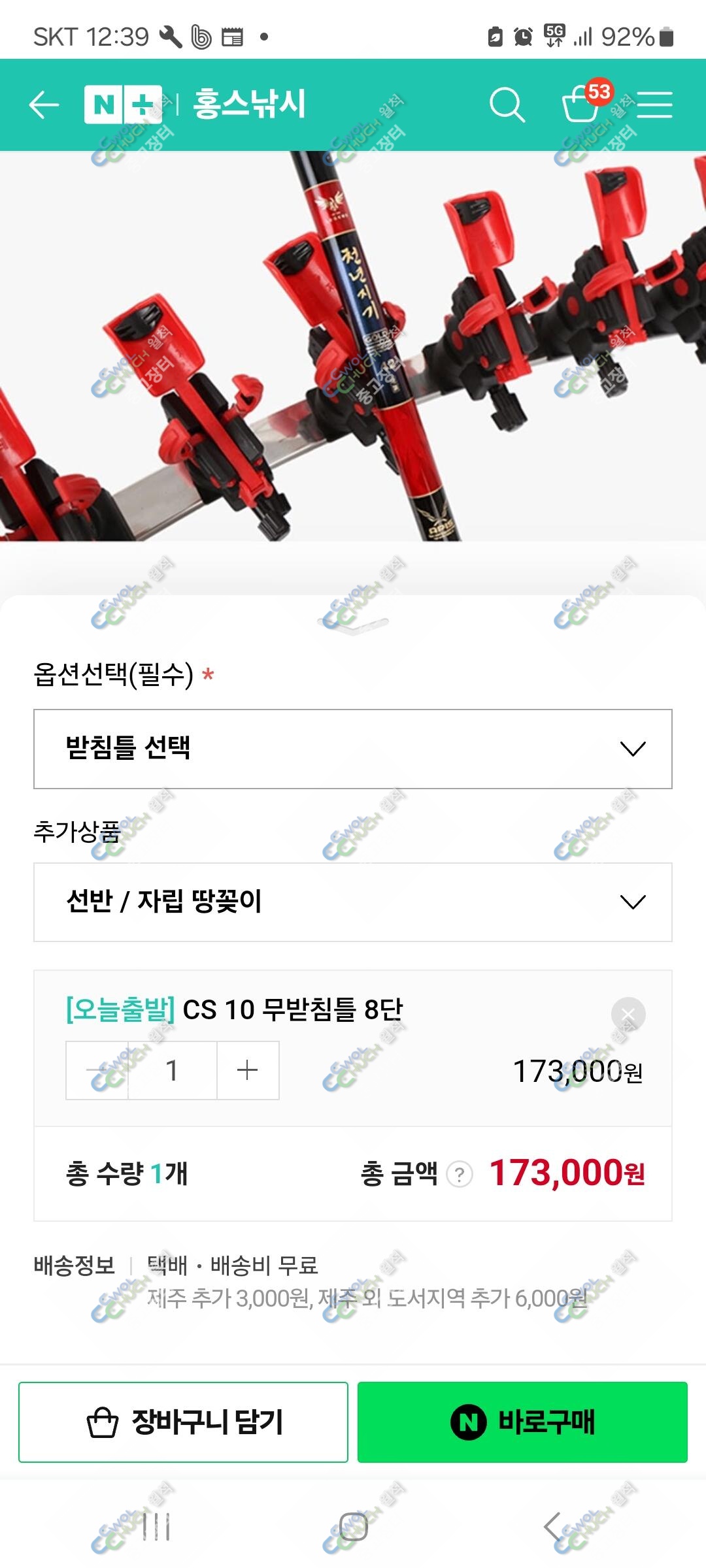
Task: Expand the 받침틀 선택 dropdown
Action: pos(353,749)
